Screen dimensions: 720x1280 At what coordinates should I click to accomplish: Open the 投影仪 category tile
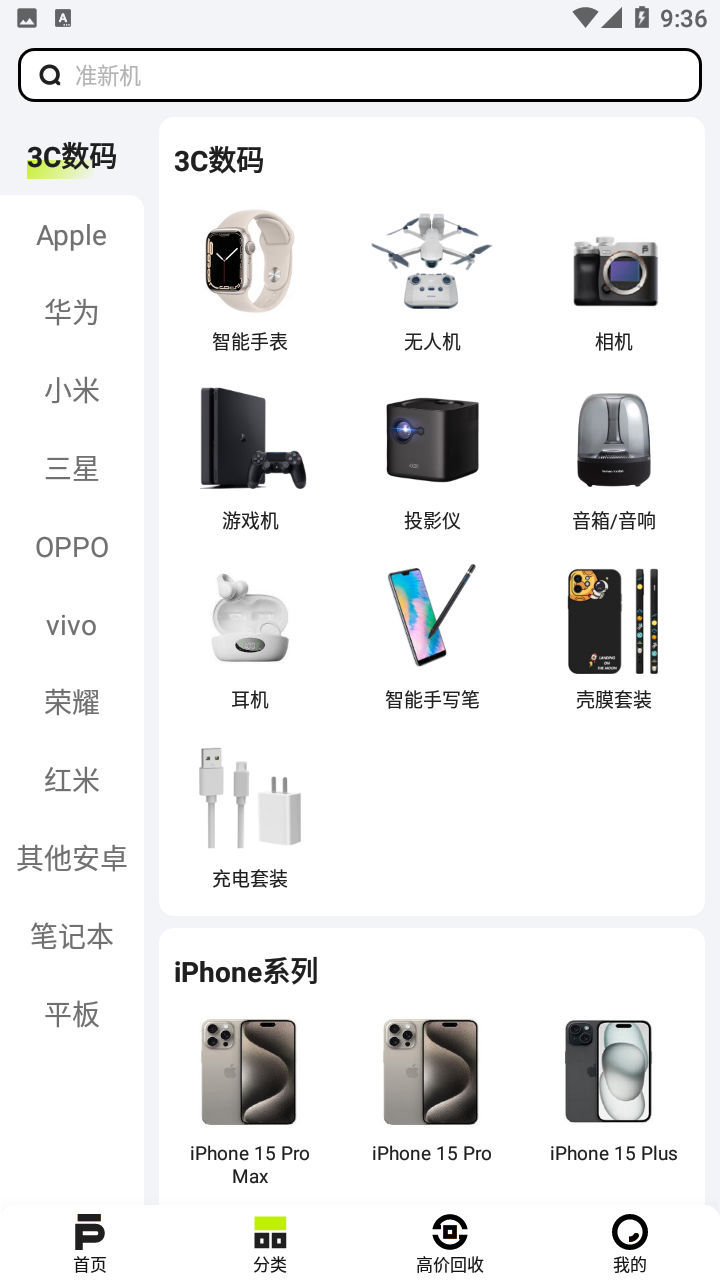click(x=432, y=459)
